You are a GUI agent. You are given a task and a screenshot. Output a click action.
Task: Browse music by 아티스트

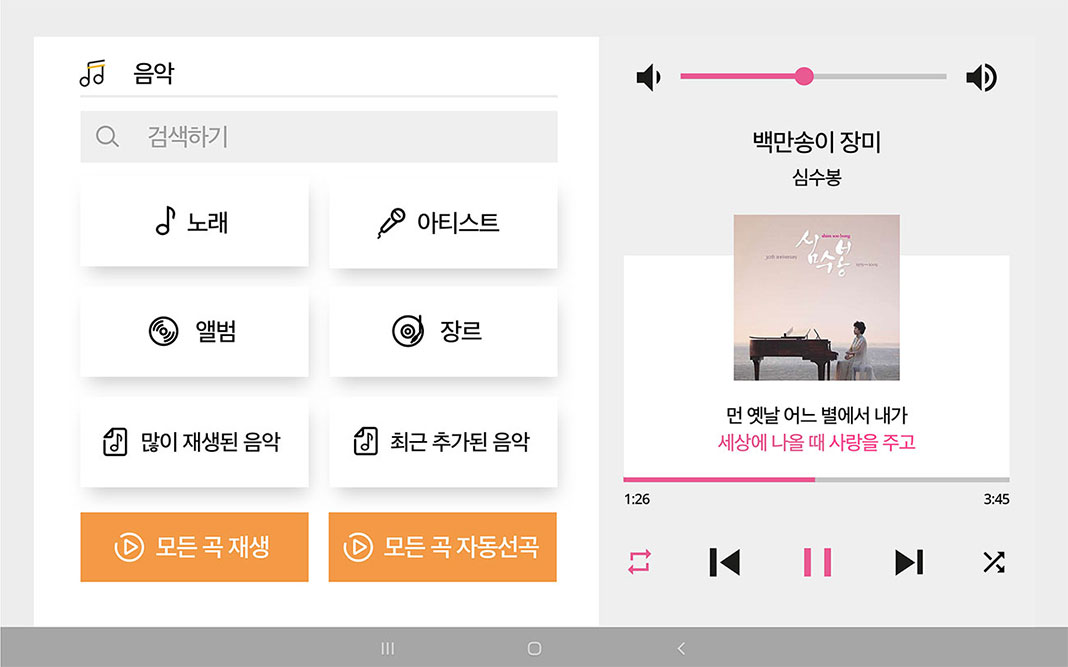[443, 222]
